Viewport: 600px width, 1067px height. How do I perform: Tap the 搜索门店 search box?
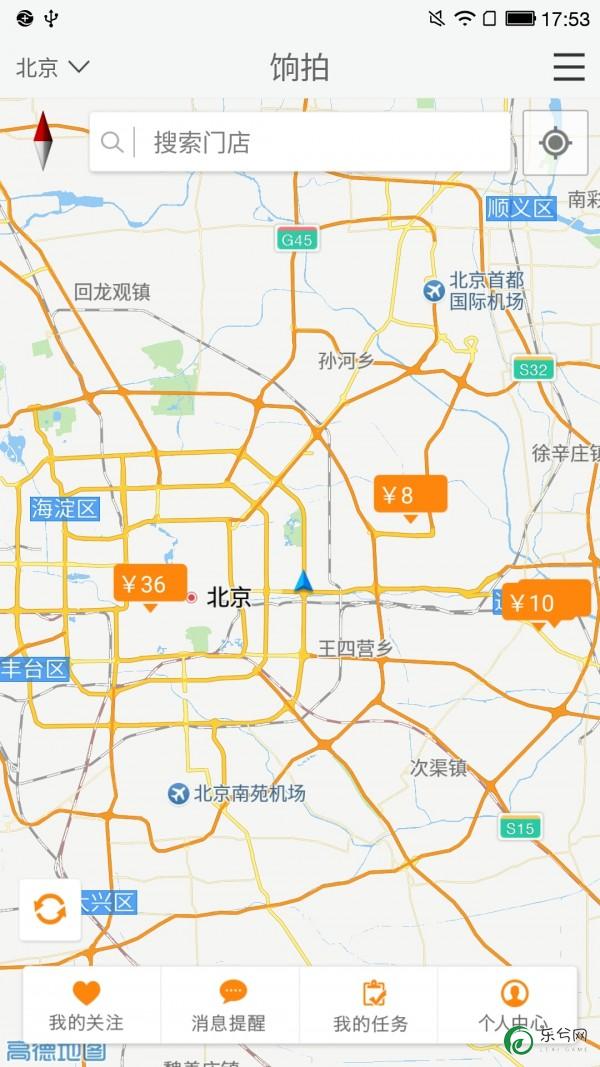(x=300, y=142)
